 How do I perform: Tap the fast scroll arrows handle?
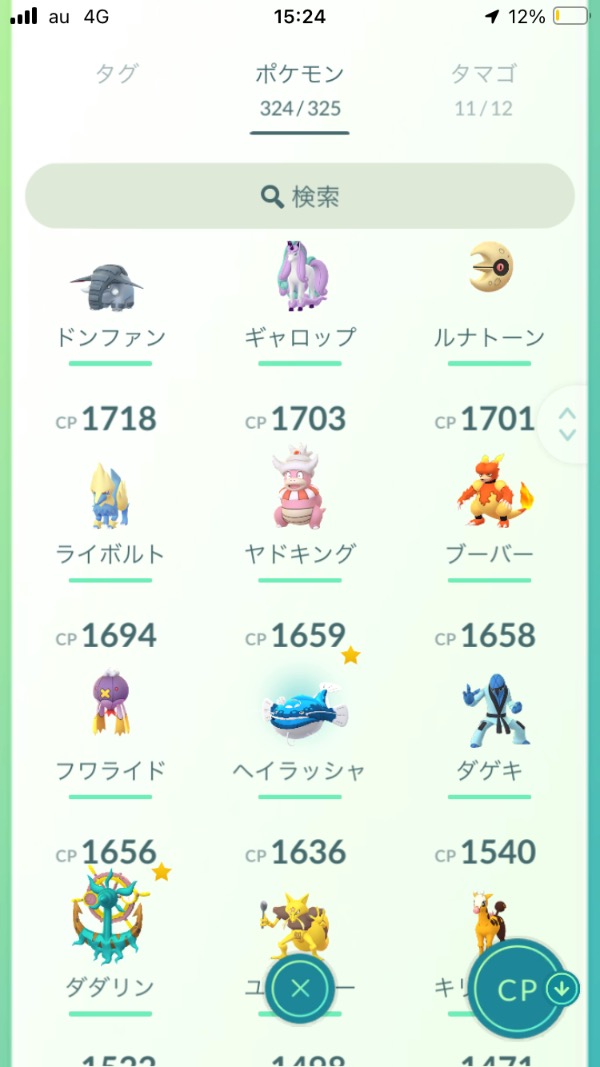click(567, 424)
